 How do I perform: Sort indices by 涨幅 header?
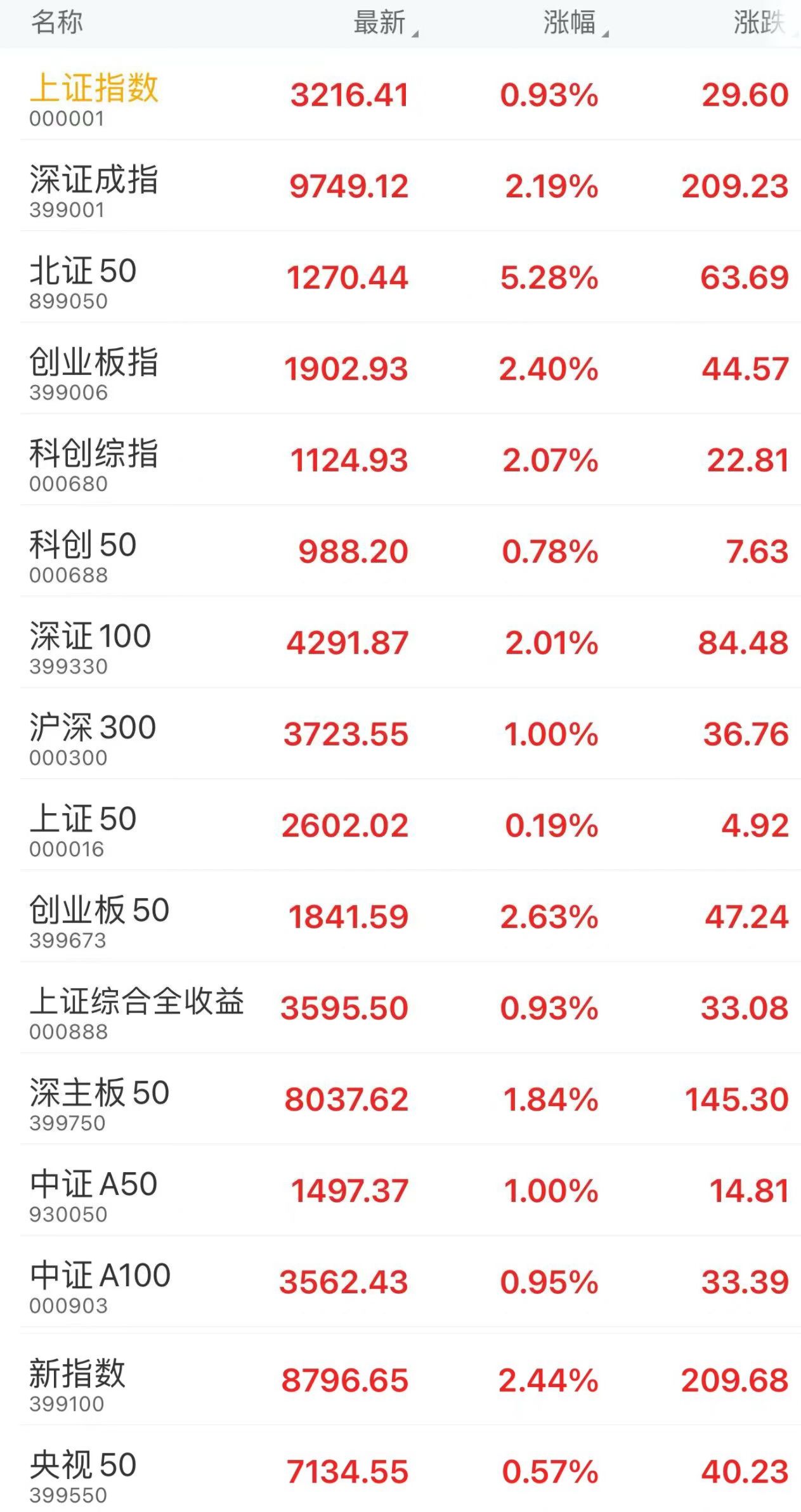(x=575, y=23)
